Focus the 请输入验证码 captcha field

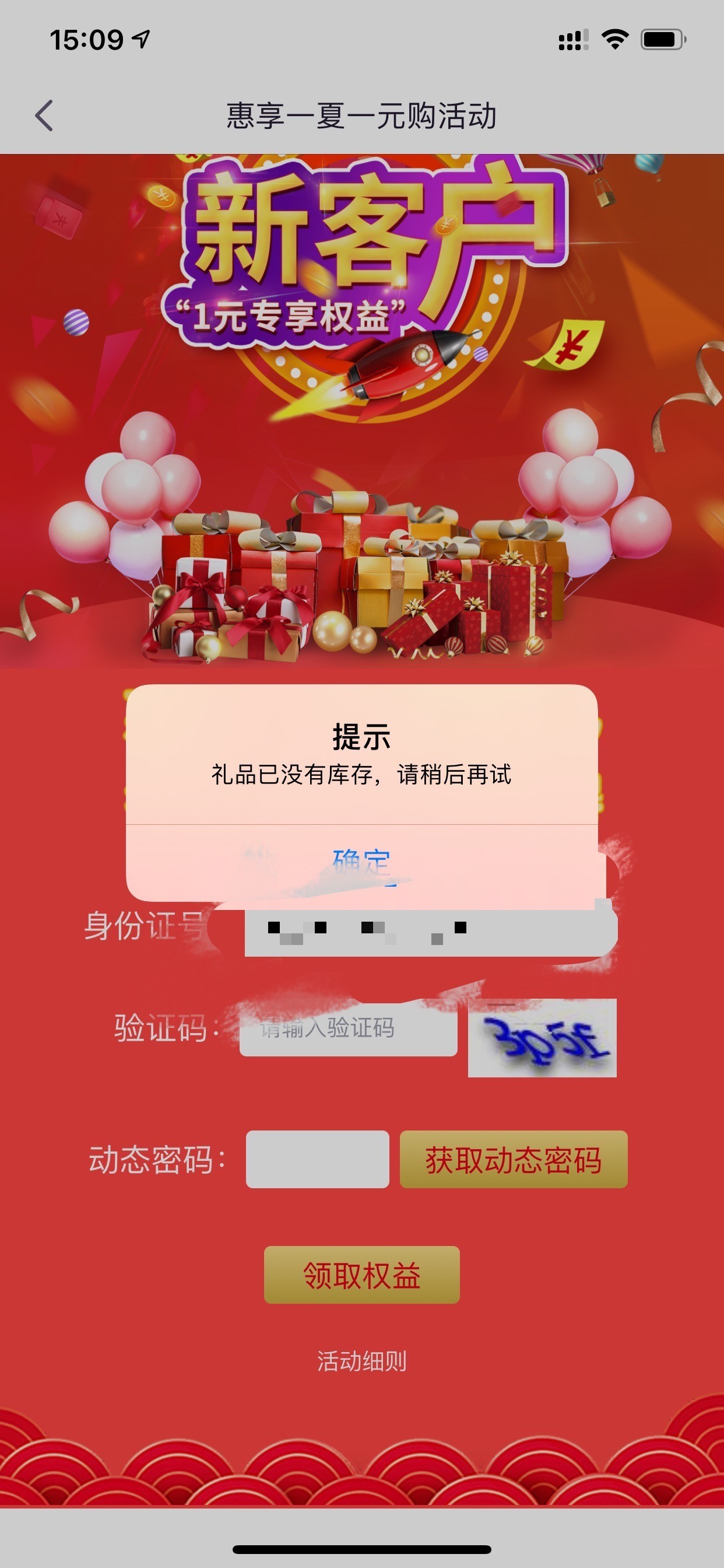(x=348, y=1028)
